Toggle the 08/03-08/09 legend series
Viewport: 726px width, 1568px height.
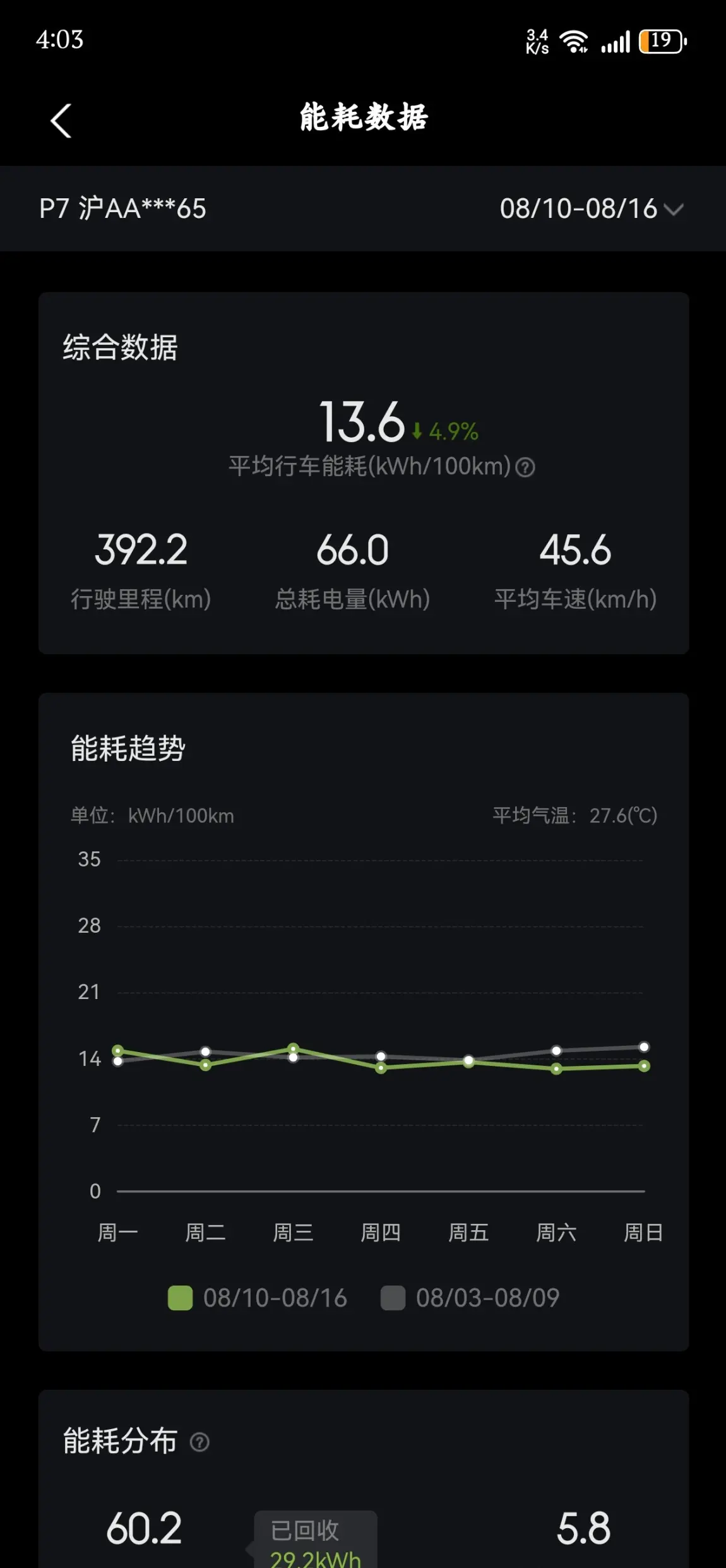[470, 1298]
